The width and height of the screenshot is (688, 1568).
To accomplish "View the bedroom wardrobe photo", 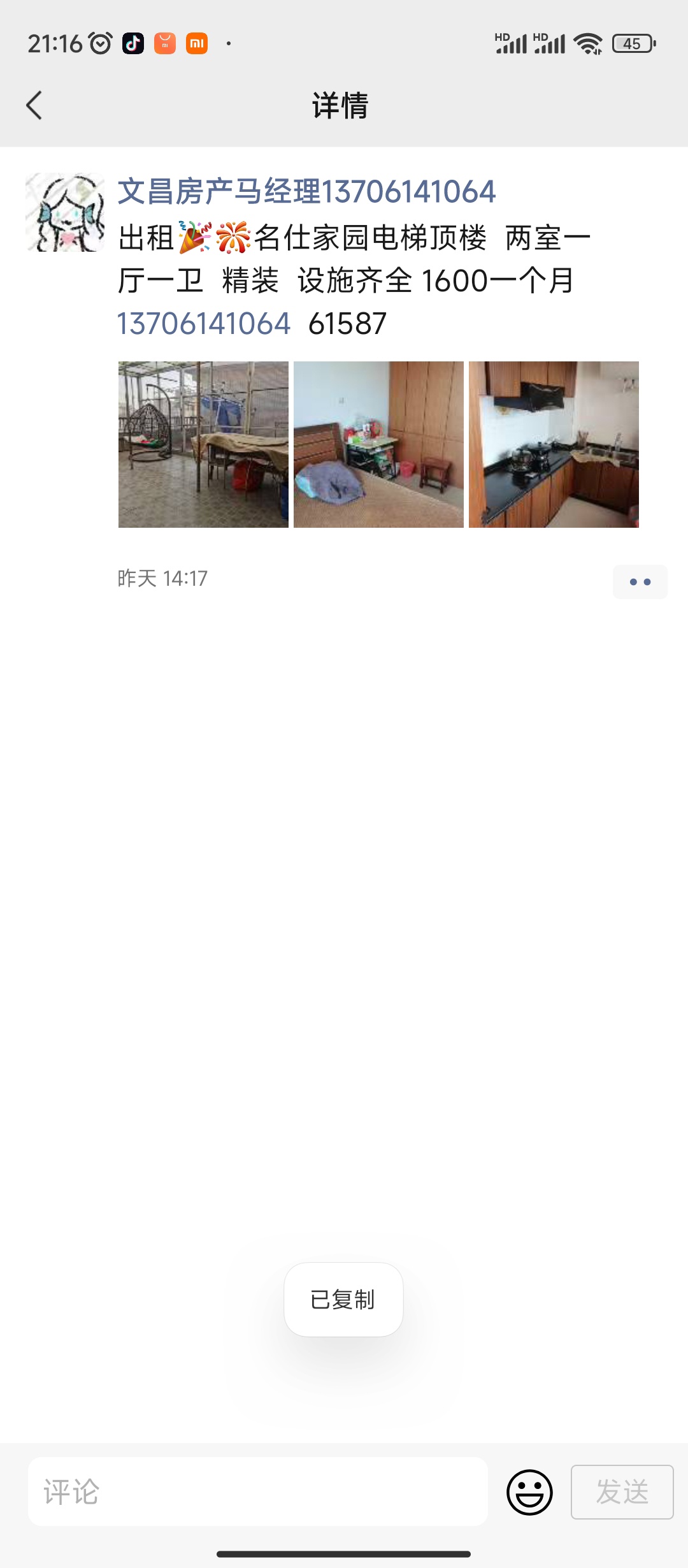I will [378, 444].
